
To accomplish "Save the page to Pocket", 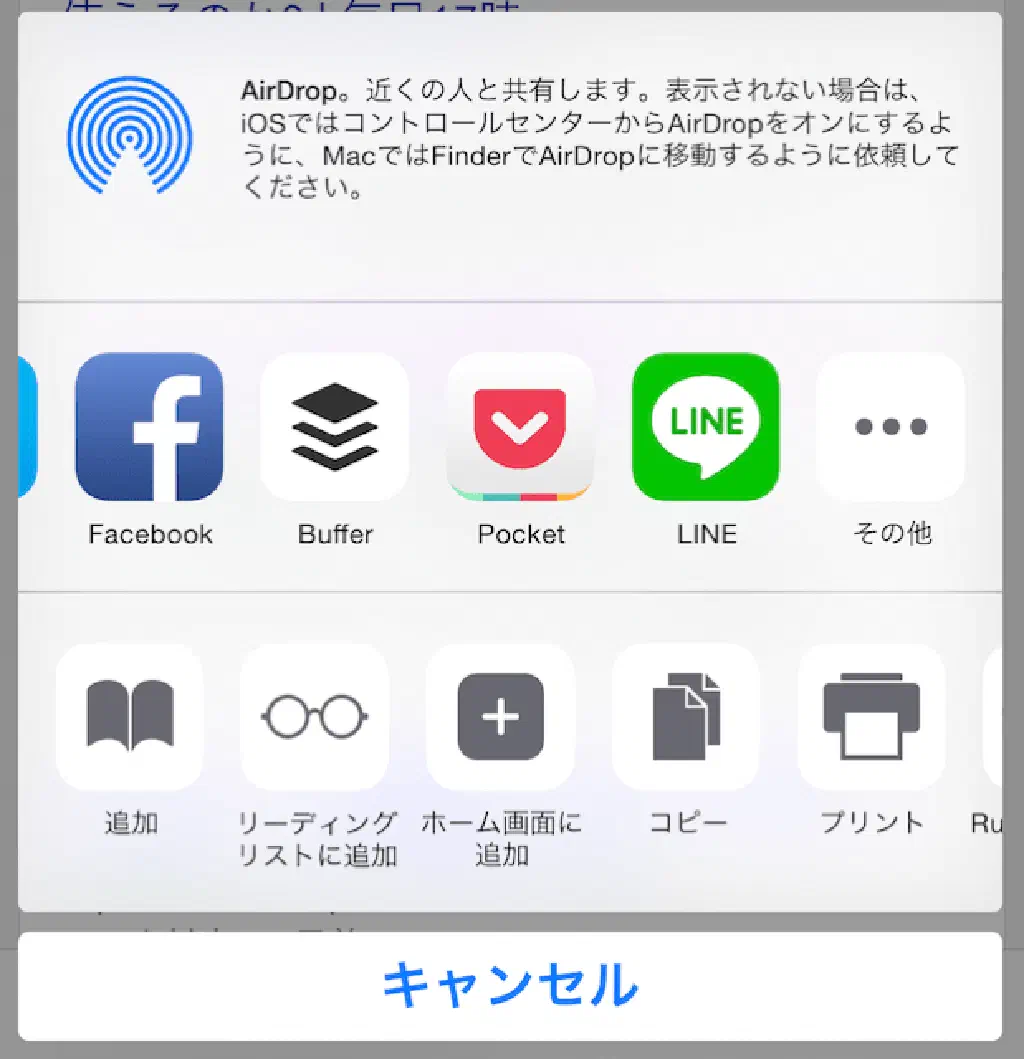I will pos(520,427).
